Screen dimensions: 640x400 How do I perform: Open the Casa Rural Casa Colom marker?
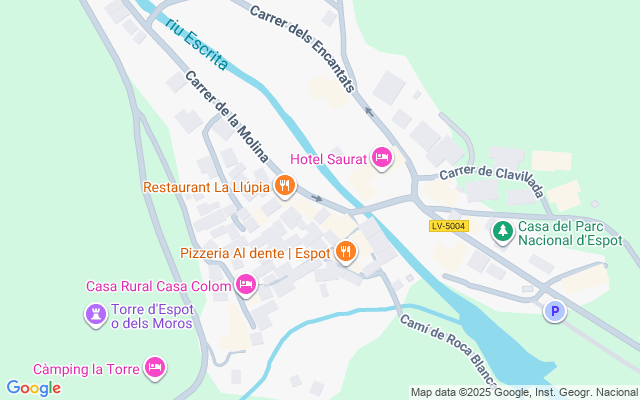tap(246, 287)
